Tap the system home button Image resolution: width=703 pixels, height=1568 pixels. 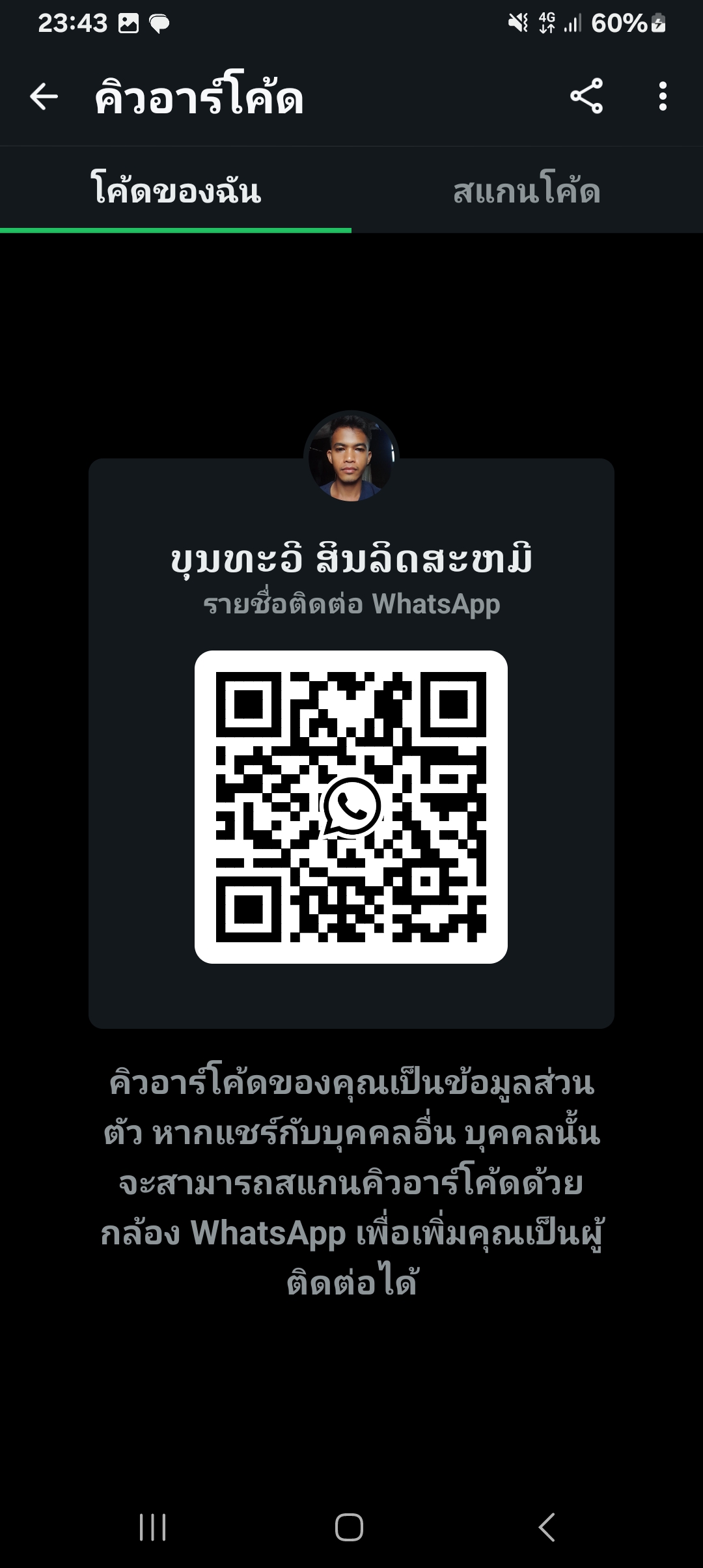click(350, 1526)
